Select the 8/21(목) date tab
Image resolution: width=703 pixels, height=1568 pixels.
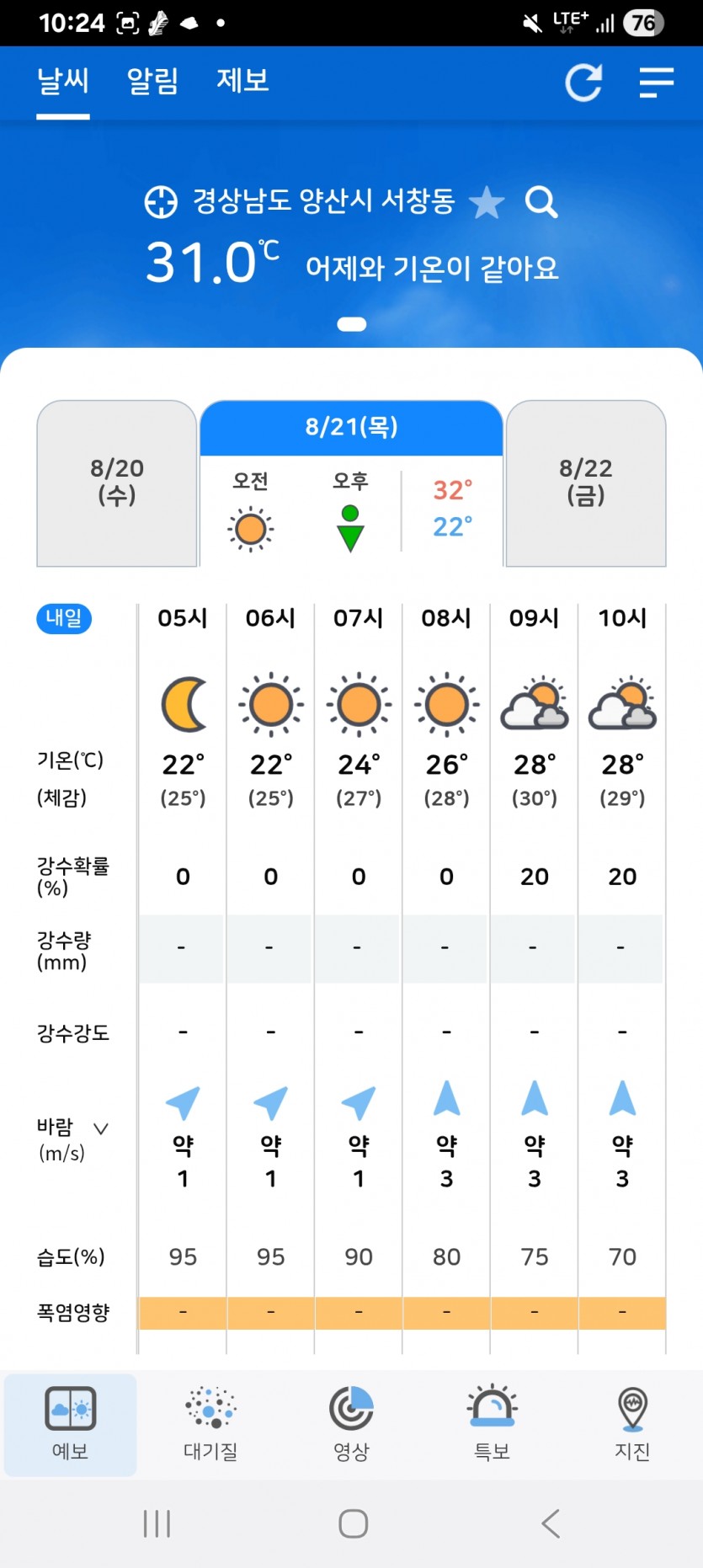[x=352, y=428]
